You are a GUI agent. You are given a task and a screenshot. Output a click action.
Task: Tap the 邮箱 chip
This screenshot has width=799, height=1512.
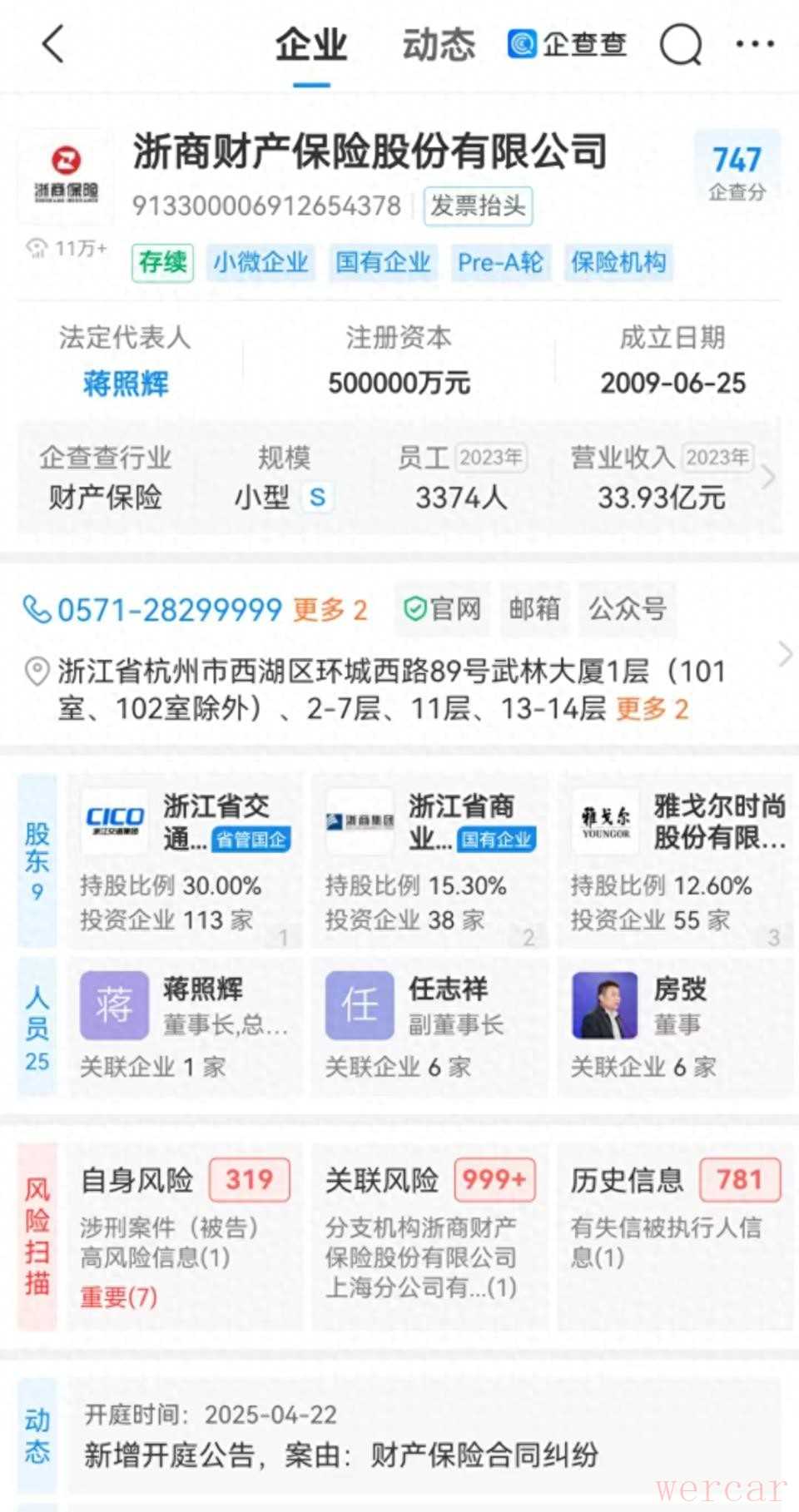(x=534, y=609)
